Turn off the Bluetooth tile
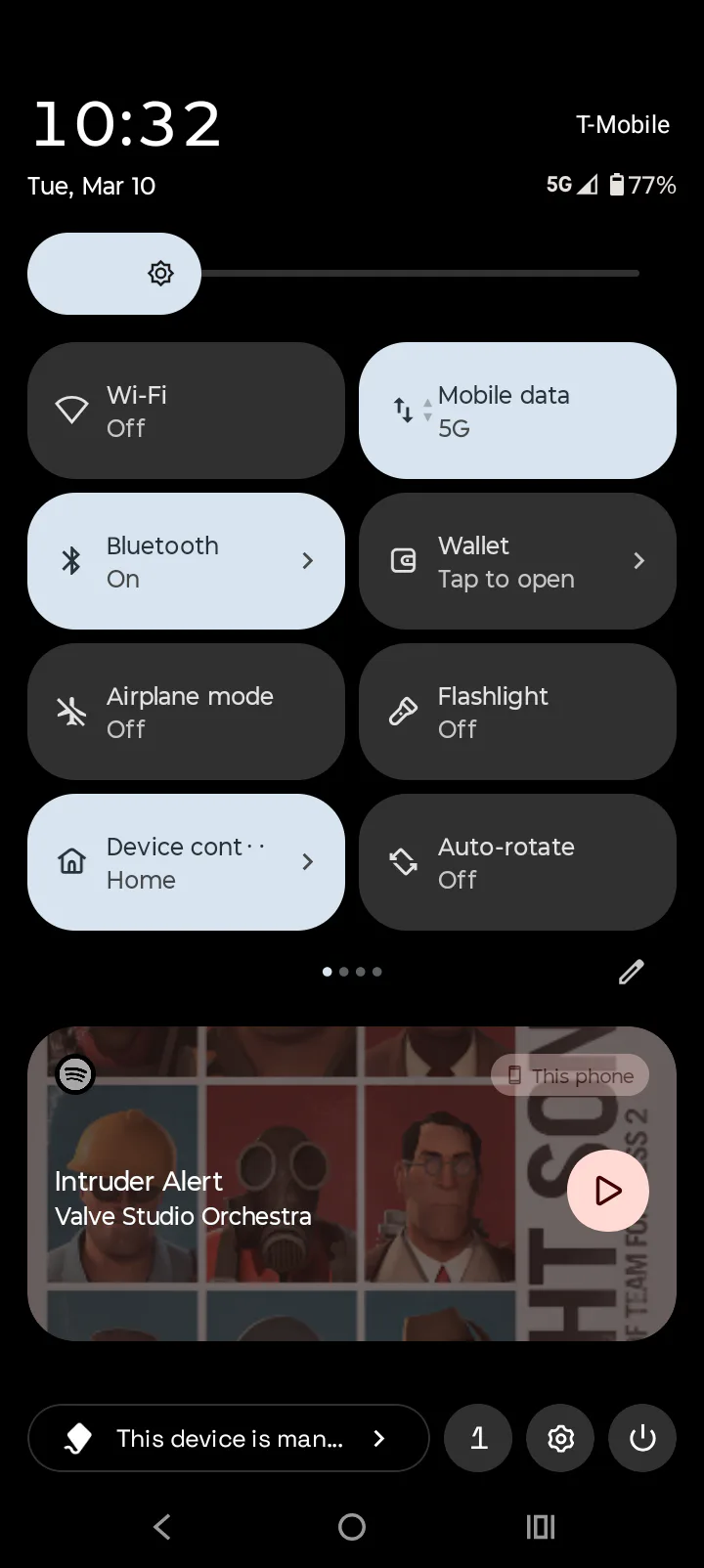This screenshot has width=704, height=1568. tap(186, 561)
